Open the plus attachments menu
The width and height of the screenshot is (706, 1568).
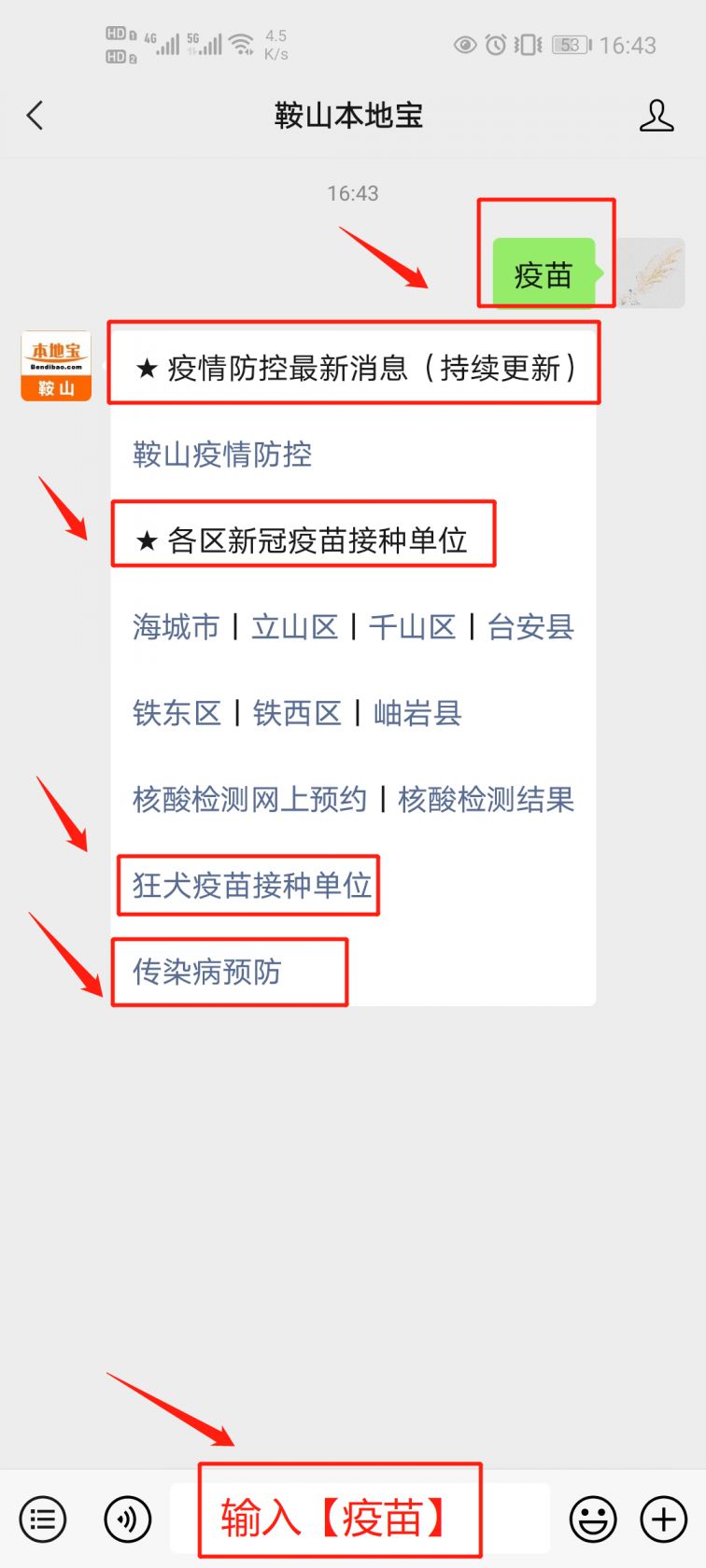(x=664, y=1519)
